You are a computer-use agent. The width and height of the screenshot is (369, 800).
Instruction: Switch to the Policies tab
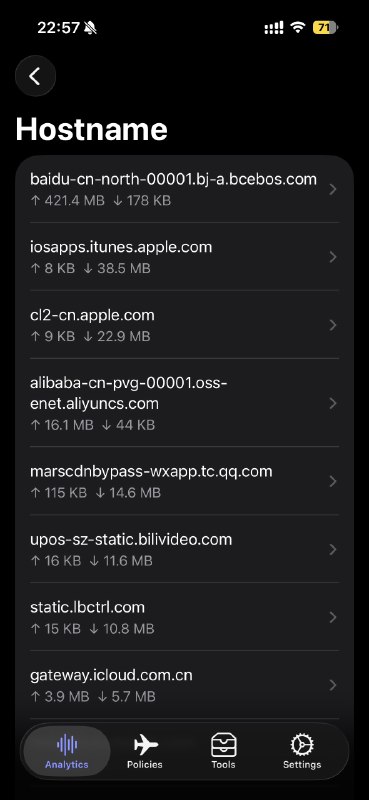(x=145, y=751)
